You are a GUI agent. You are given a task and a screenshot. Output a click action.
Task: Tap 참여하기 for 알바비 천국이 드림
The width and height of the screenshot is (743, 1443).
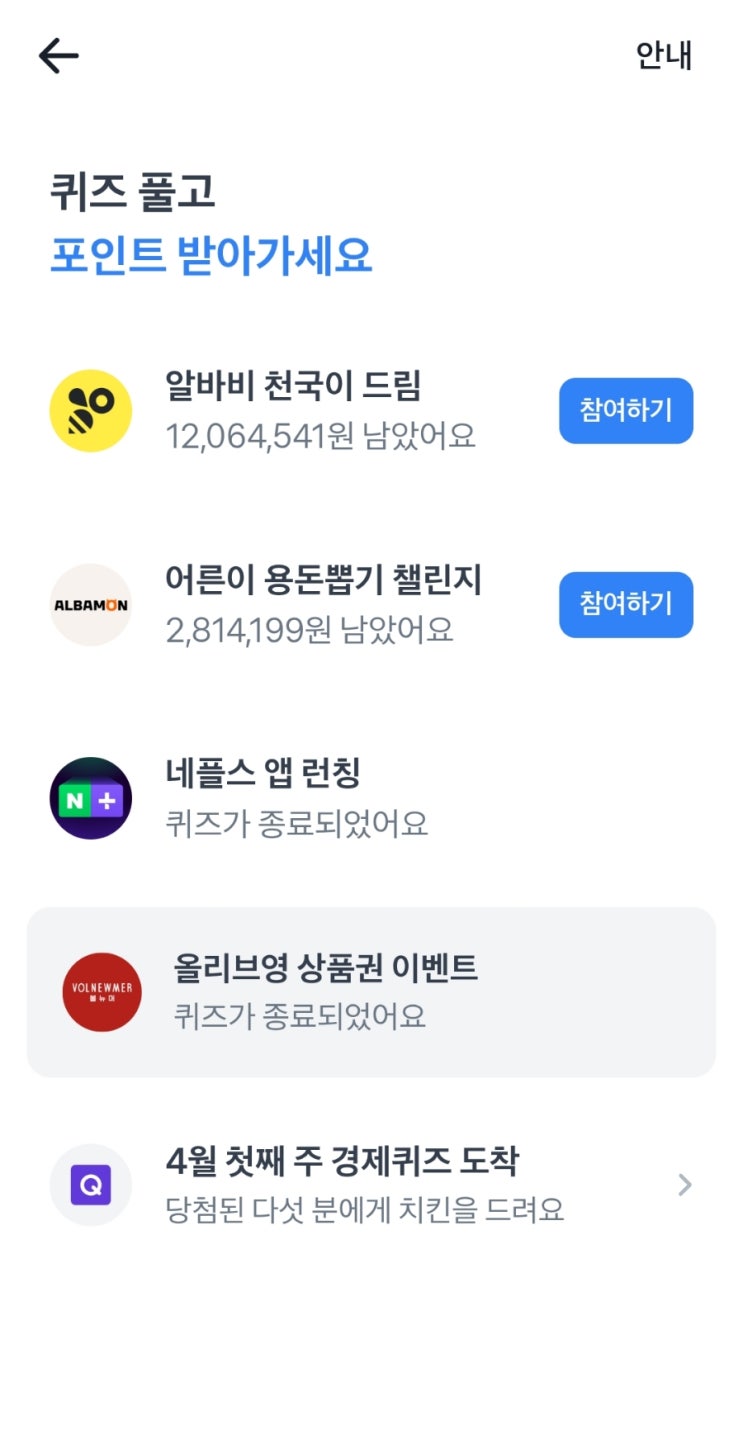[x=625, y=410]
